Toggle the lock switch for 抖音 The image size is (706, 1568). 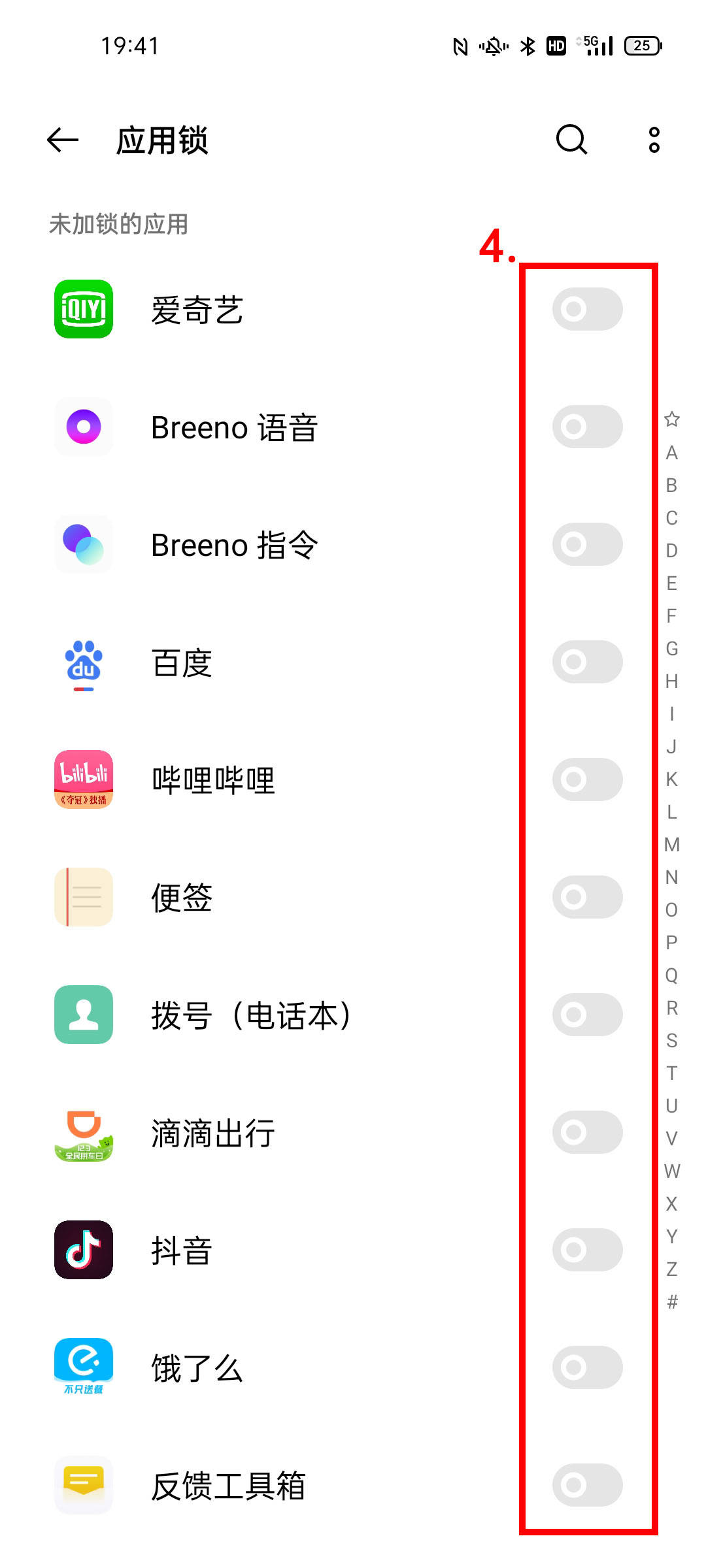(587, 1250)
